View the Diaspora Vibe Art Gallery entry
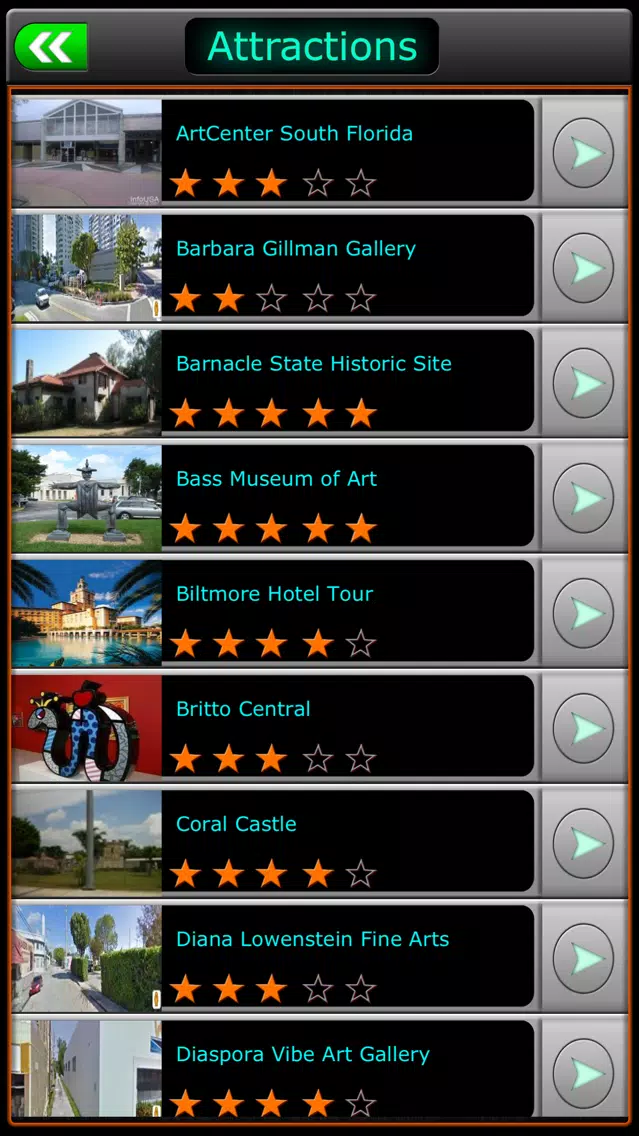The width and height of the screenshot is (639, 1136). click(320, 1069)
